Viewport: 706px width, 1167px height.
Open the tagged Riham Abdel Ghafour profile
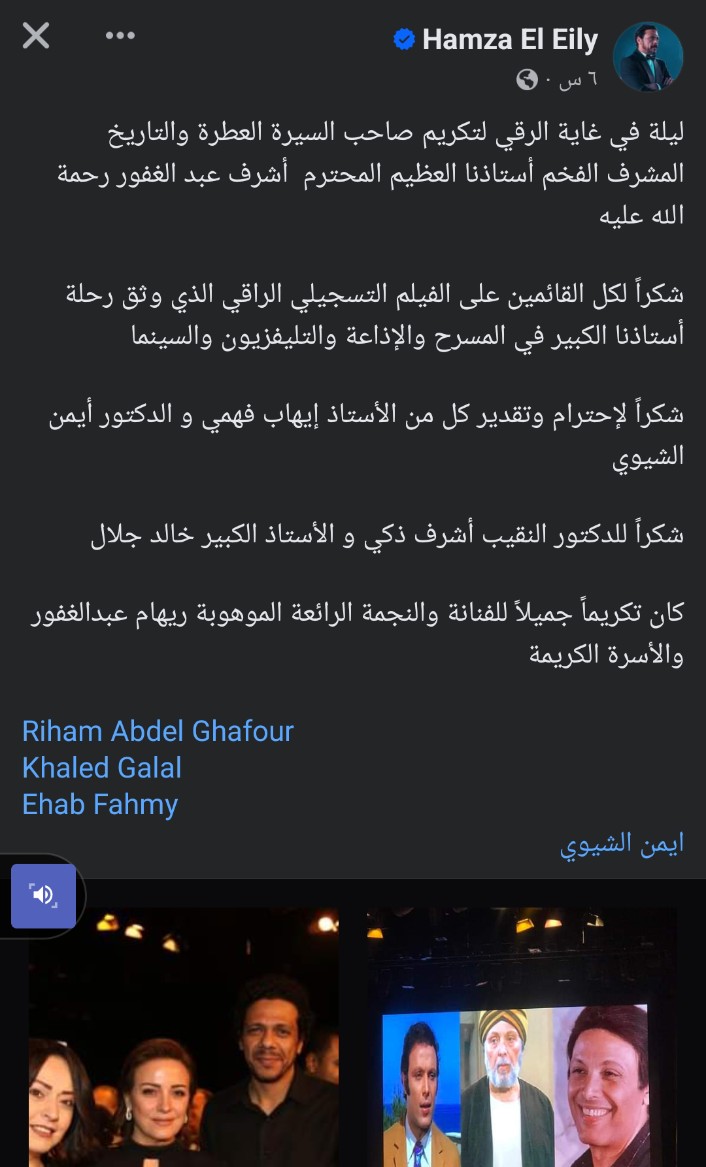click(x=158, y=731)
